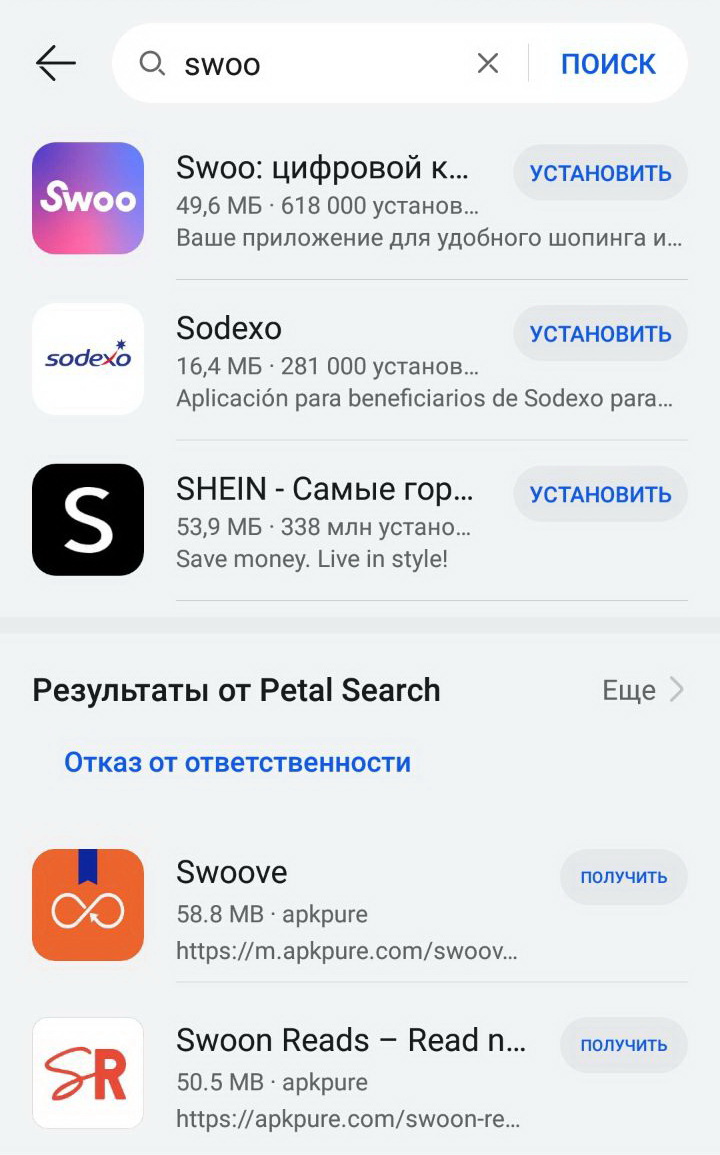Go back using the arrow icon
720x1155 pixels.
[x=56, y=63]
